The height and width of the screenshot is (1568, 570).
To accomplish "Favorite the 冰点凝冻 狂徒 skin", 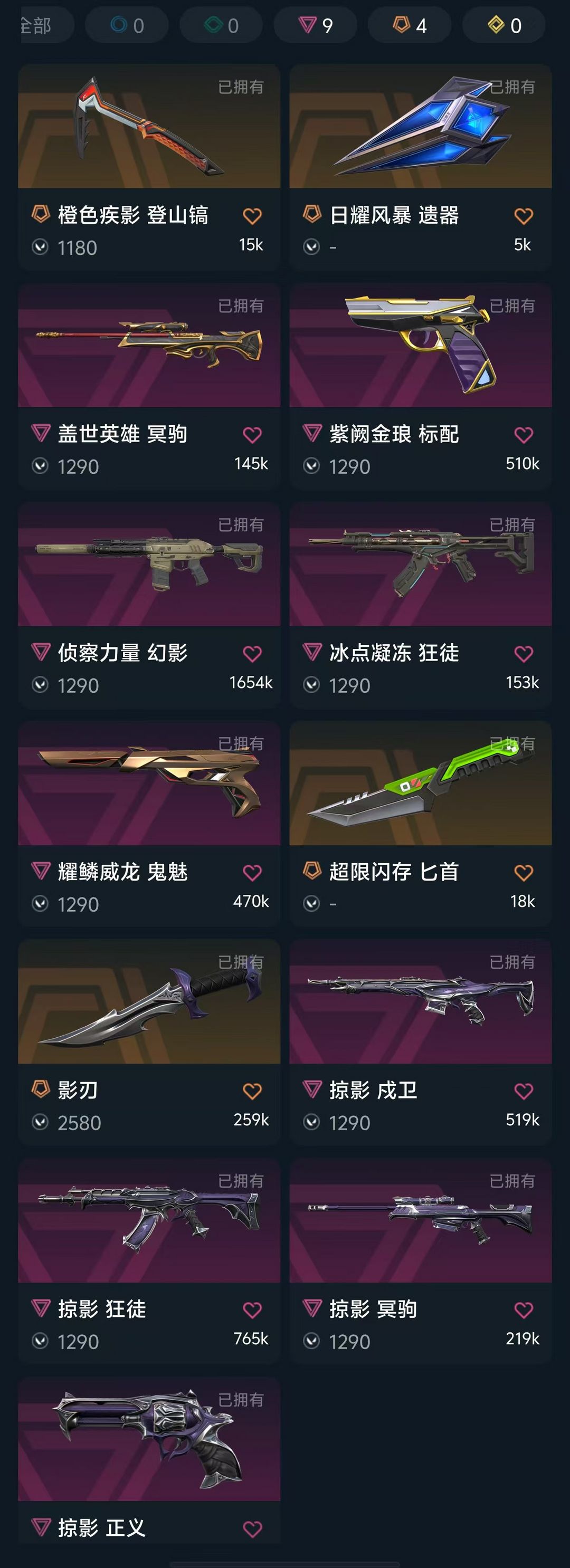I will (x=523, y=654).
